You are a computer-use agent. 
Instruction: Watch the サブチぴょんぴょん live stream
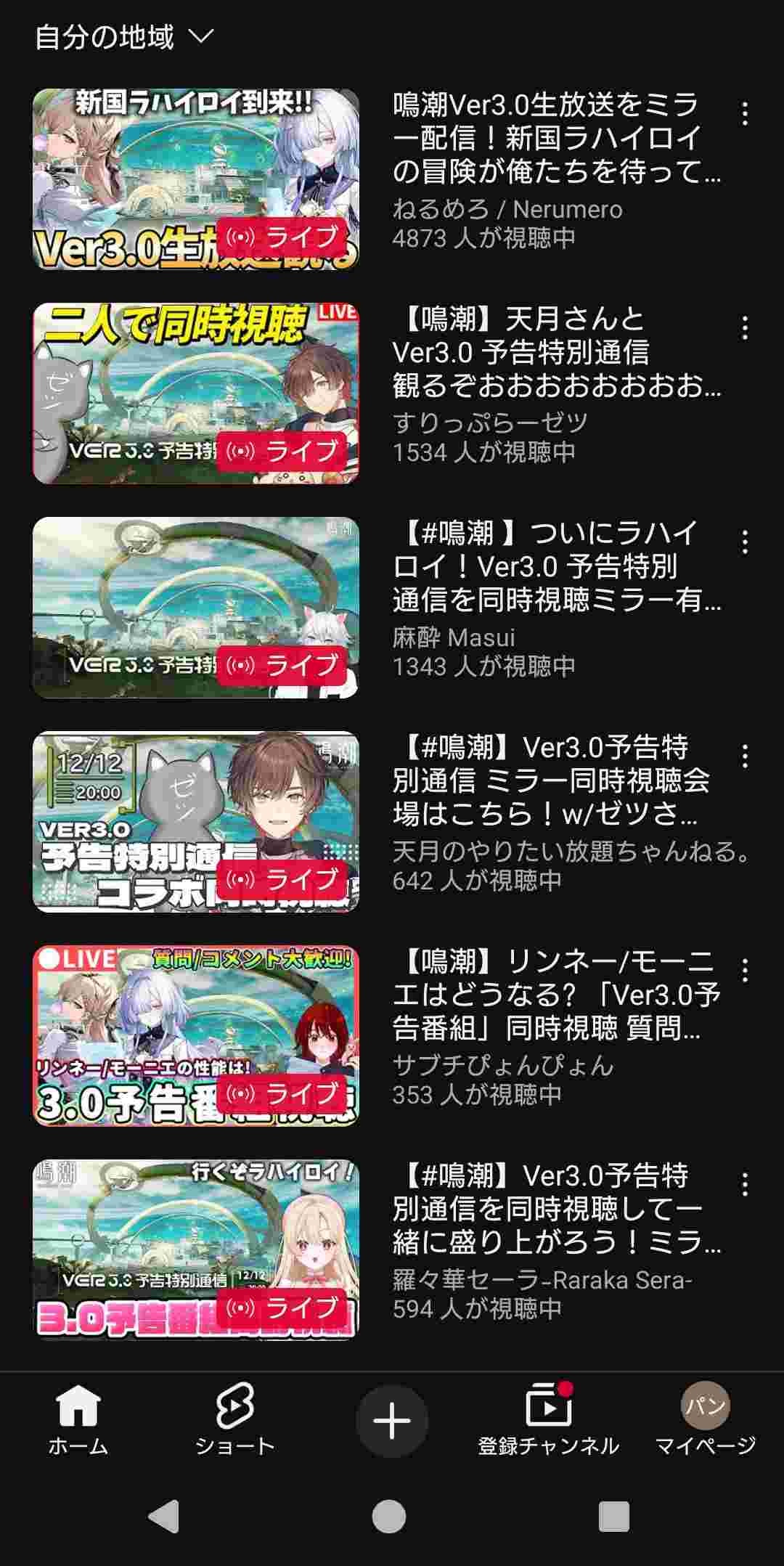click(x=195, y=1035)
